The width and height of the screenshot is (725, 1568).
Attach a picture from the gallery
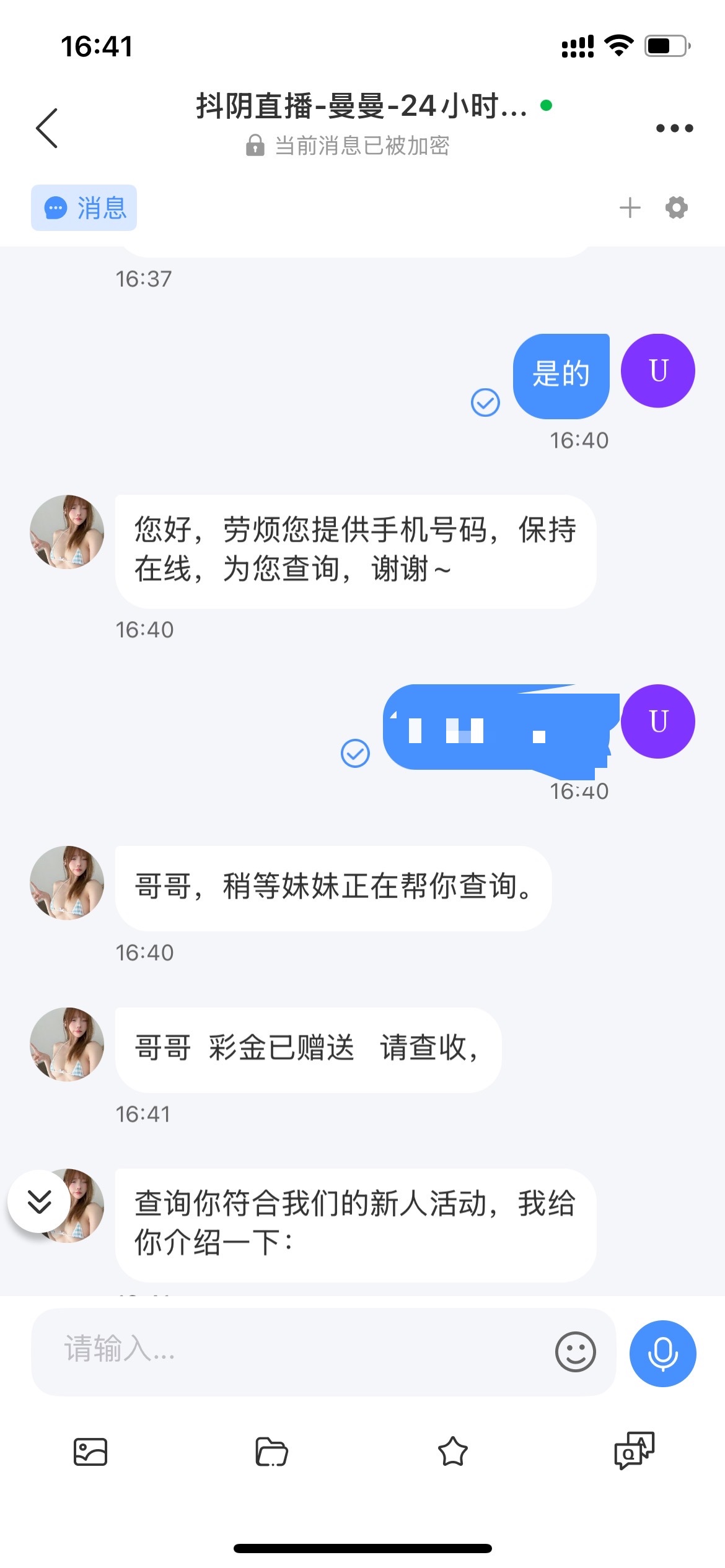click(x=90, y=1452)
